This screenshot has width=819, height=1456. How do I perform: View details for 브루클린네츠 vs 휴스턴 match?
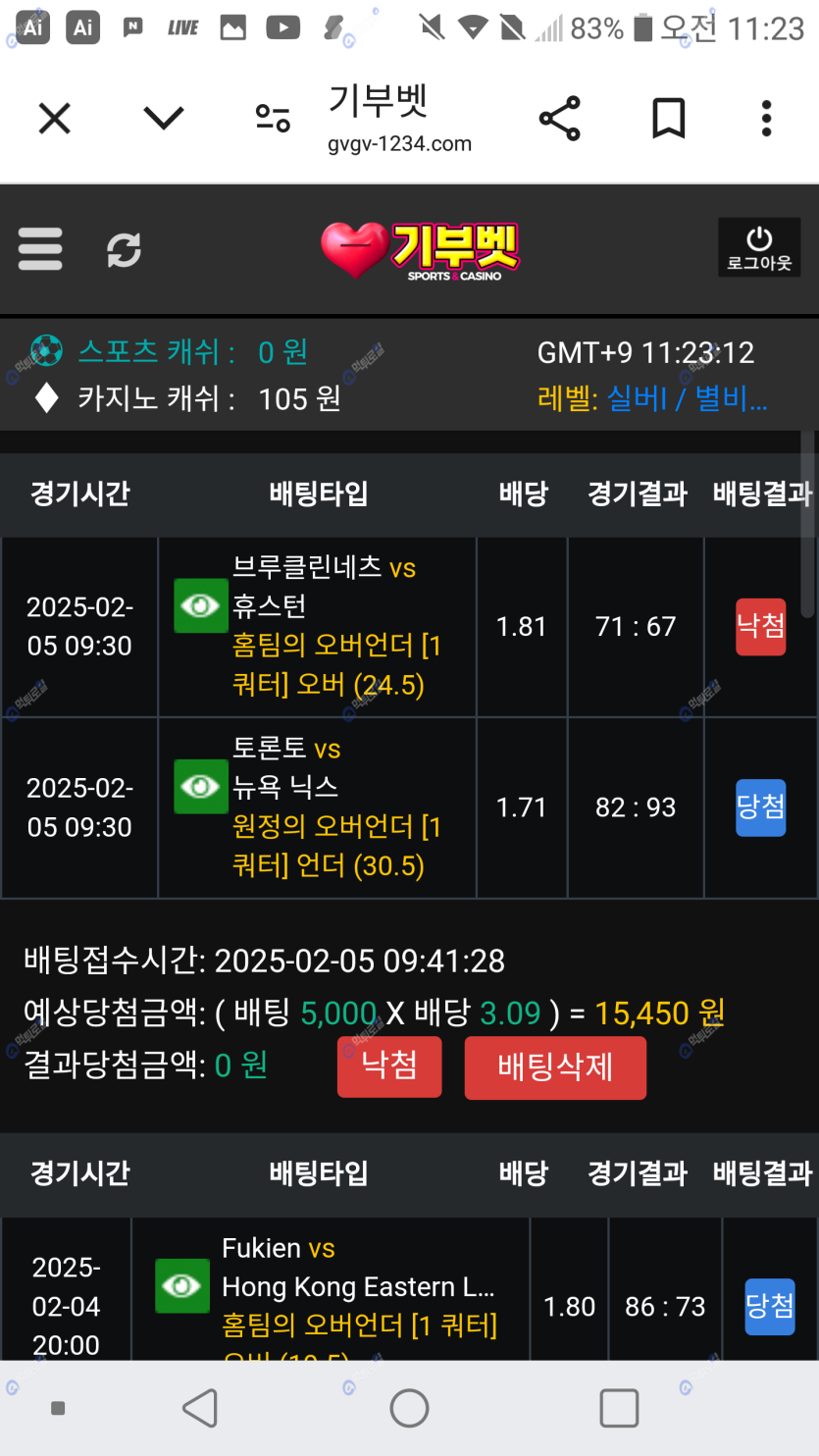pyautogui.click(x=201, y=605)
